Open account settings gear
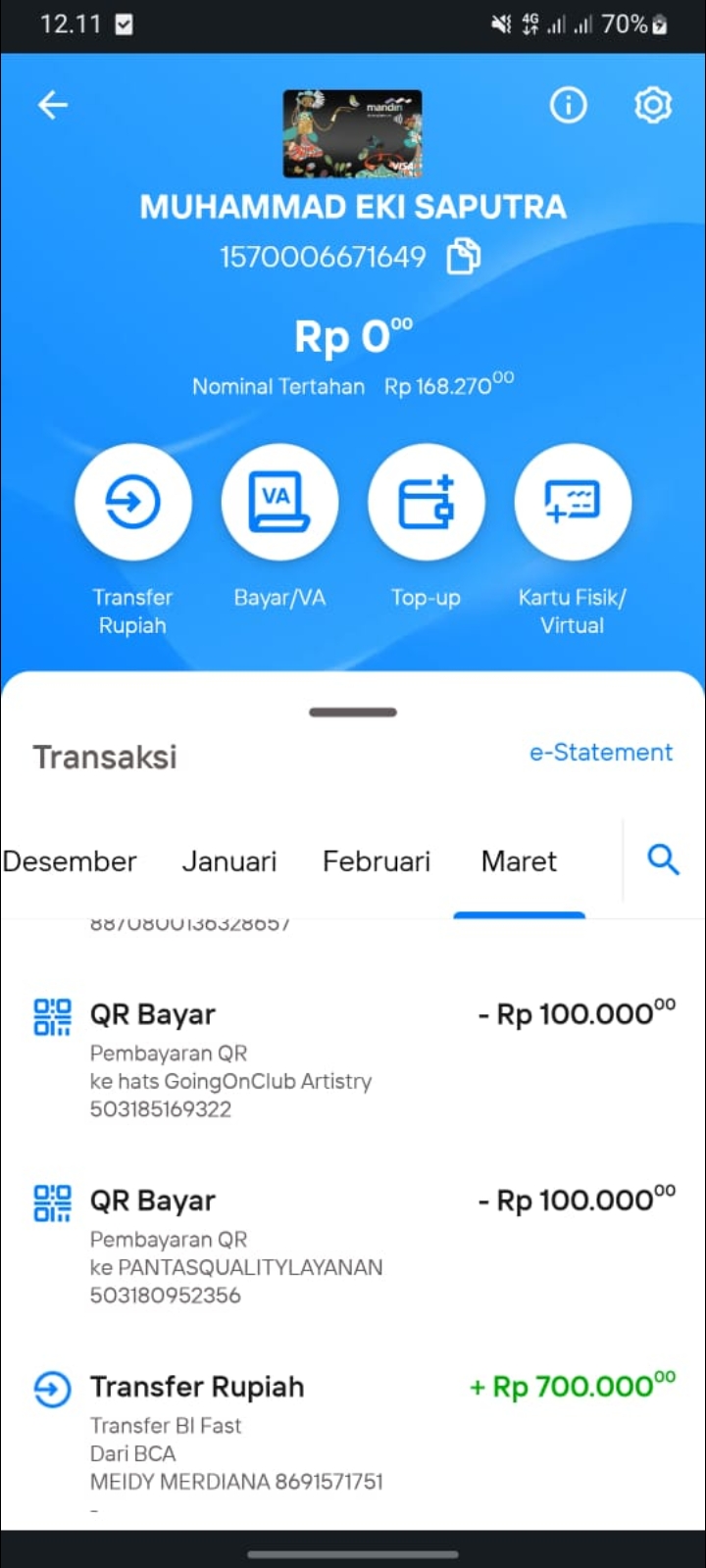This screenshot has height=1568, width=706. tap(653, 105)
